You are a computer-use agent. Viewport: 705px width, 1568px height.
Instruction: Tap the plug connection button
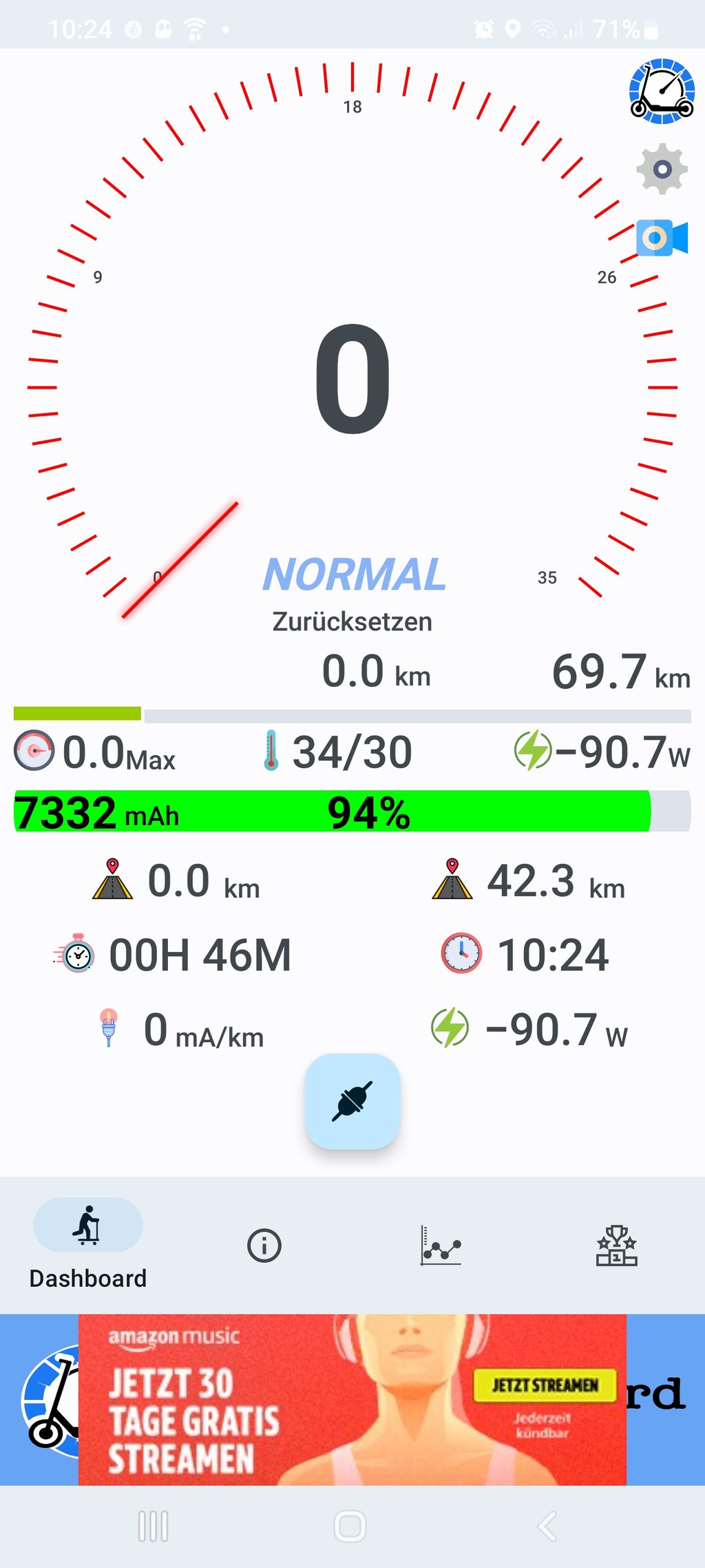click(x=352, y=1101)
